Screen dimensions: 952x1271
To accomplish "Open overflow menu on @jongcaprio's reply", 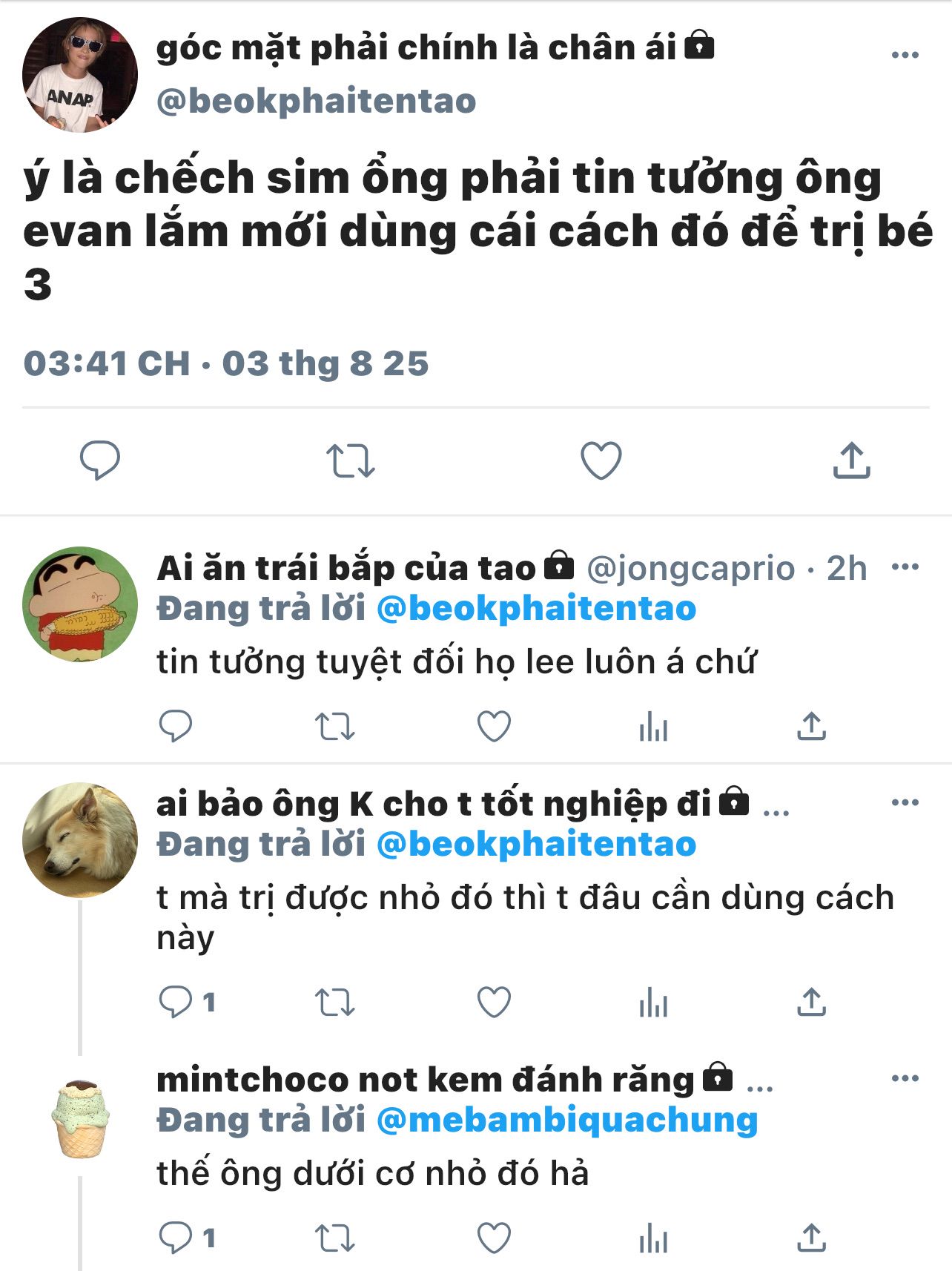I will [905, 567].
